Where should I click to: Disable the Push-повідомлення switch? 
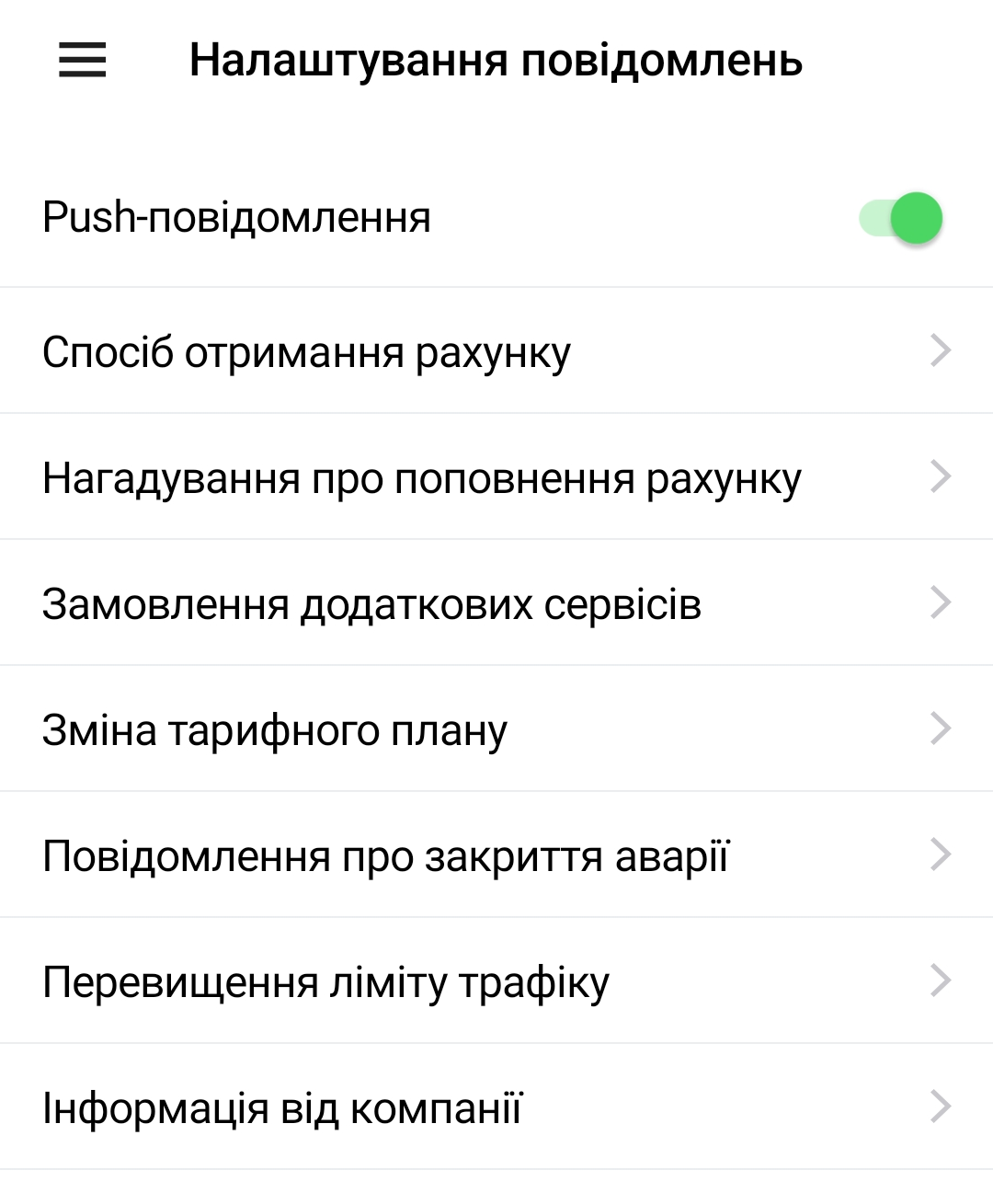click(x=901, y=219)
